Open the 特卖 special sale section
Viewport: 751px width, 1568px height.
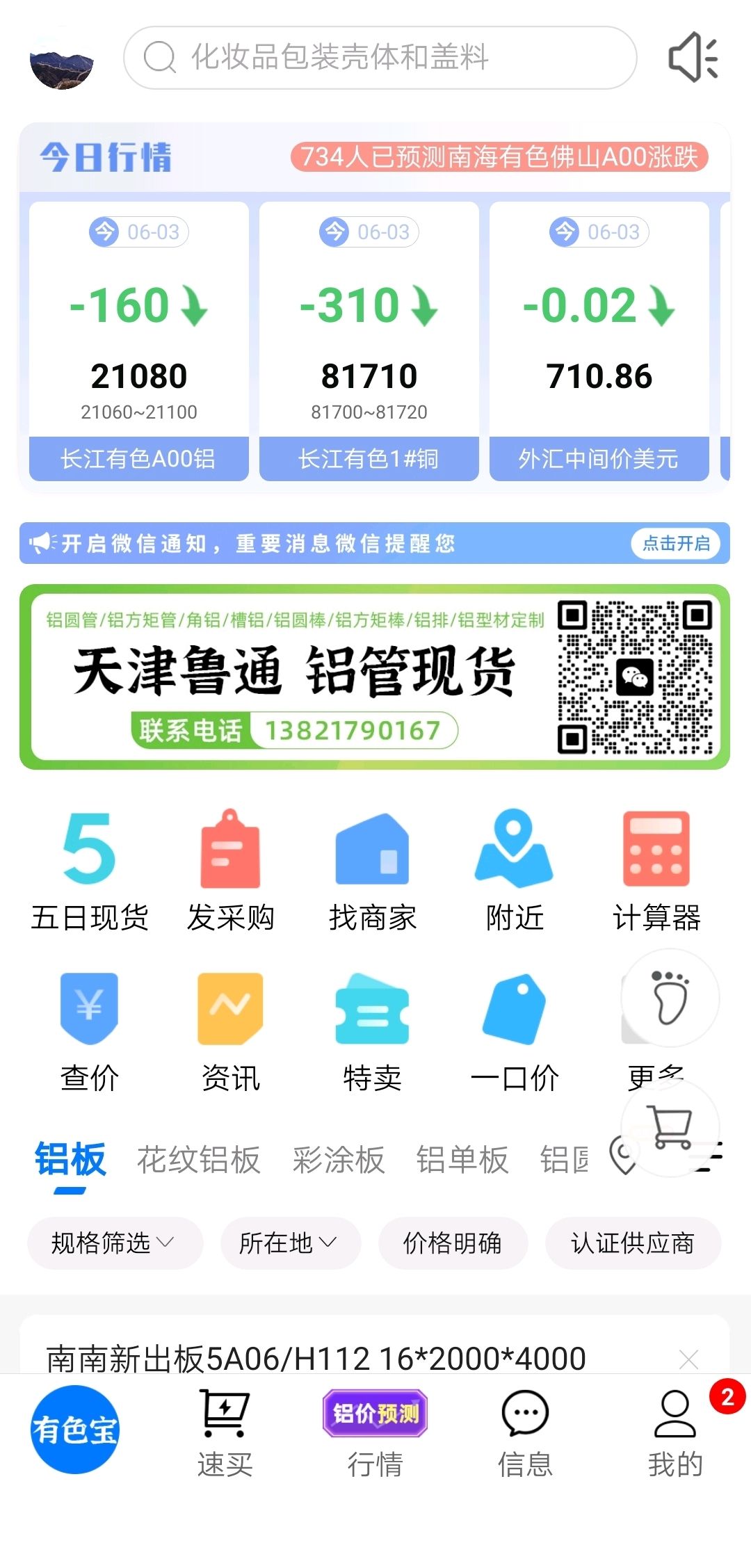point(373,1033)
